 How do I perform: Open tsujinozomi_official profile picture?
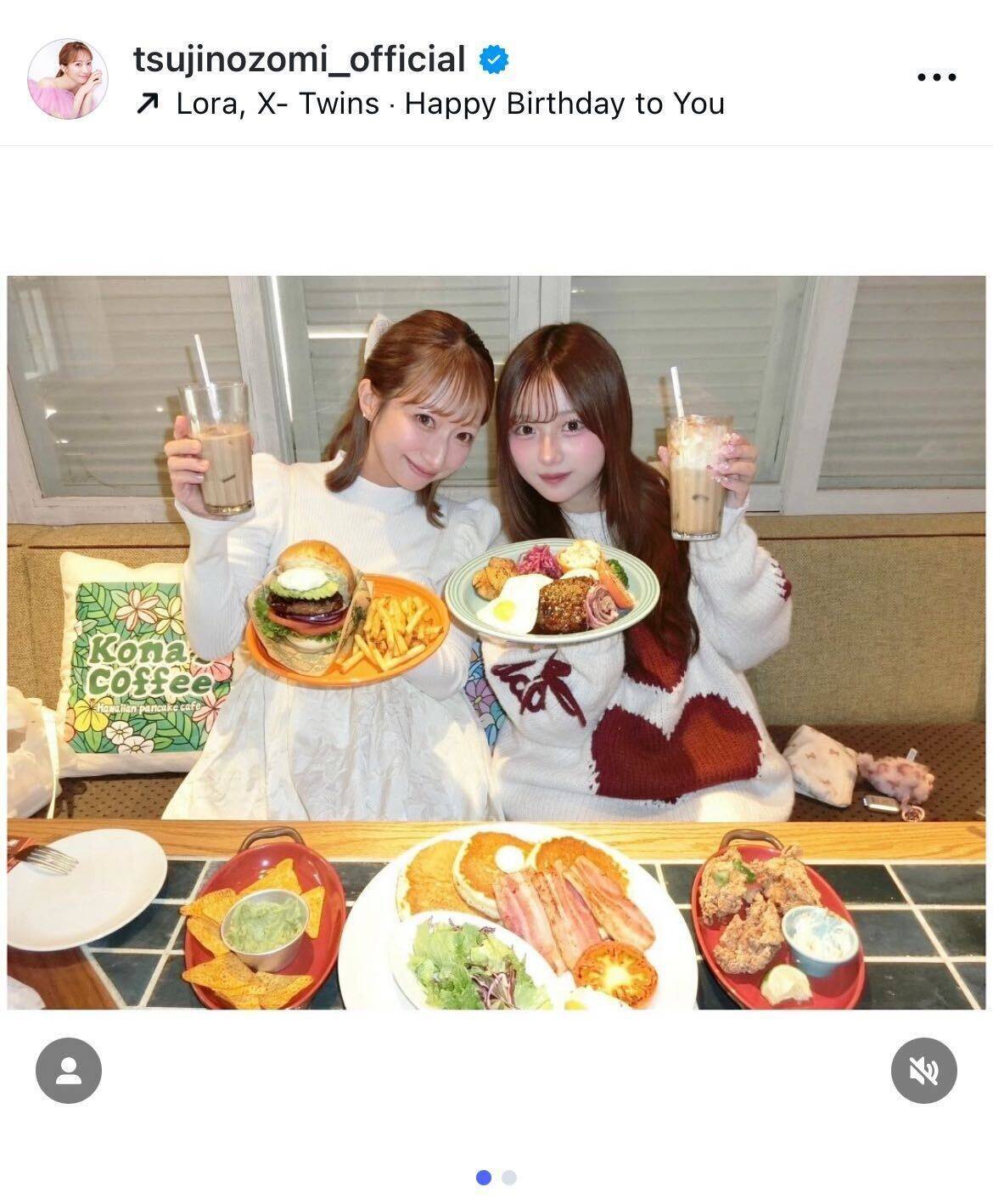click(x=68, y=78)
